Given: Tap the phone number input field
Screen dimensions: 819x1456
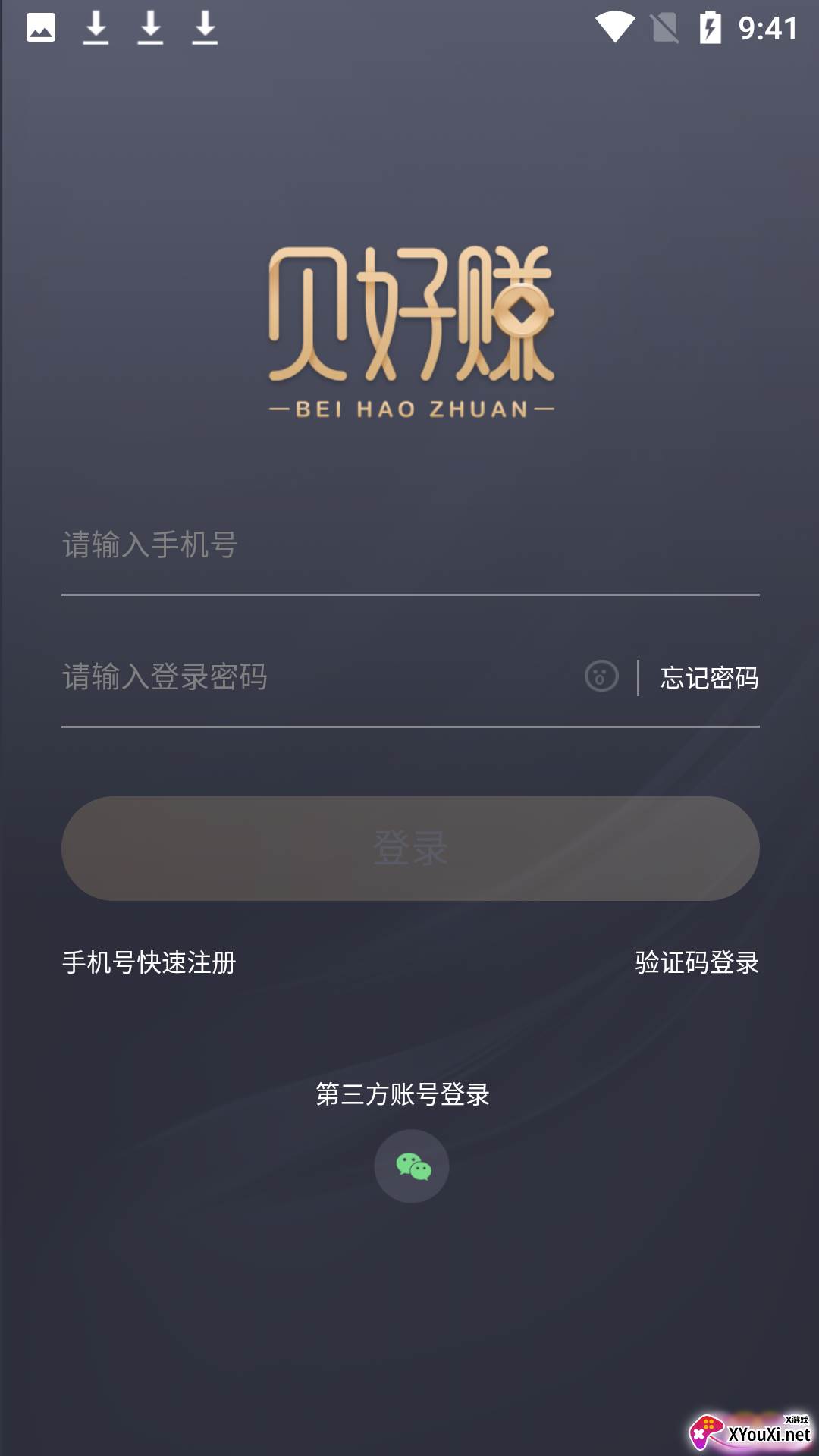Looking at the screenshot, I should click(409, 545).
